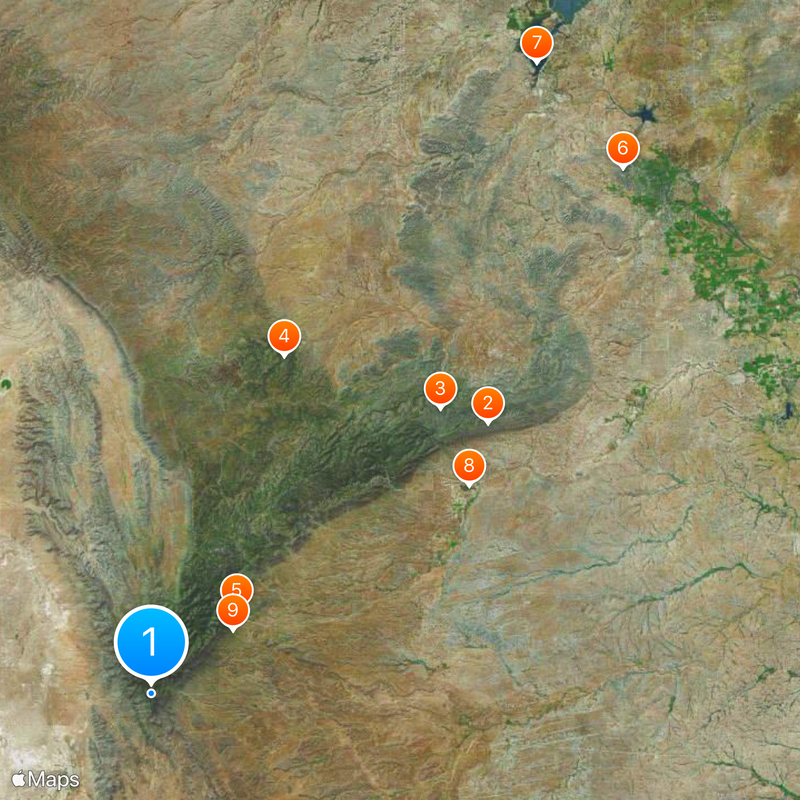Choose the pin numbered 5
This screenshot has height=800, width=800.
point(238,584)
